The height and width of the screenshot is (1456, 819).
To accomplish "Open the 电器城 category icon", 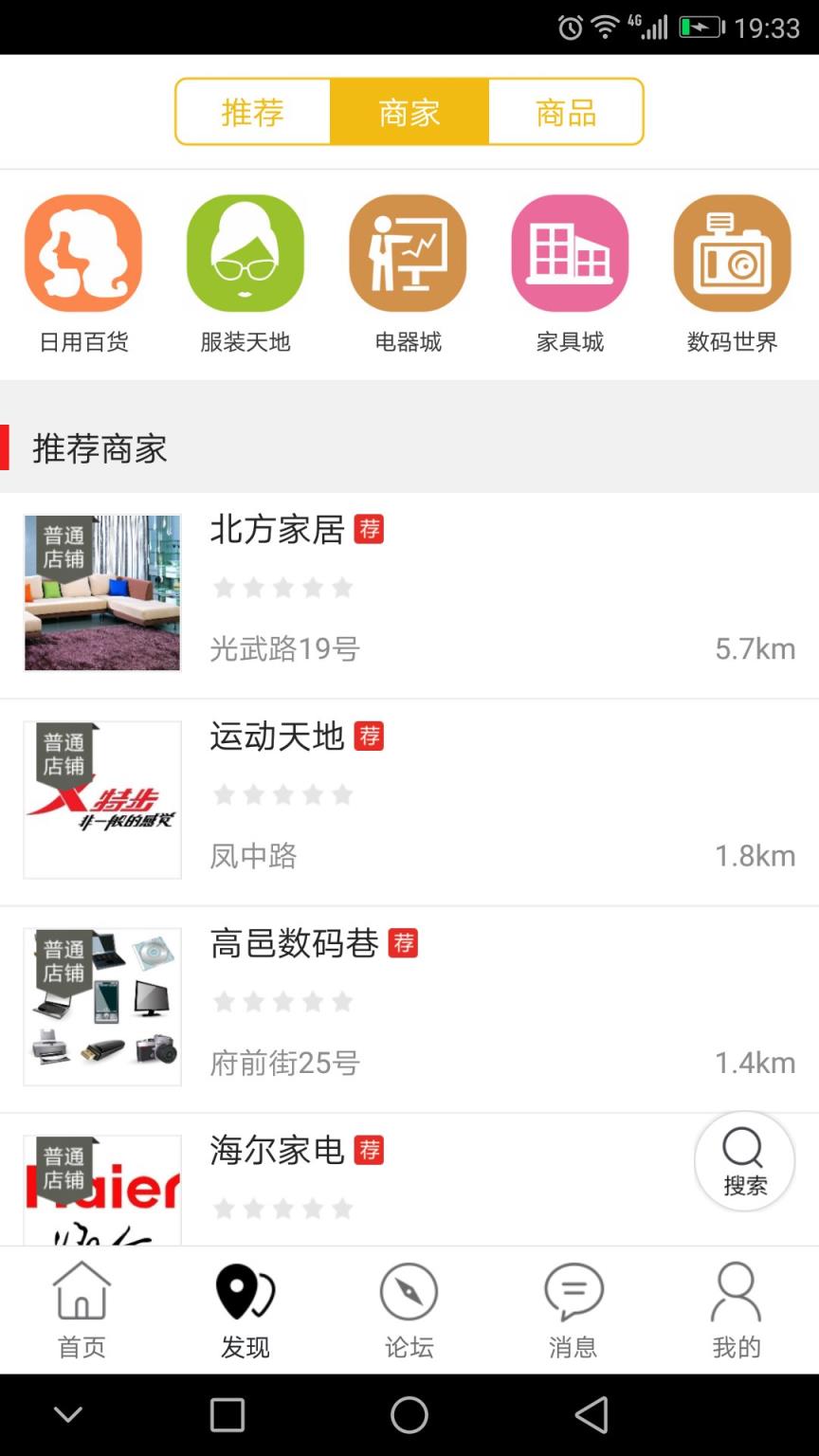I will coord(408,251).
